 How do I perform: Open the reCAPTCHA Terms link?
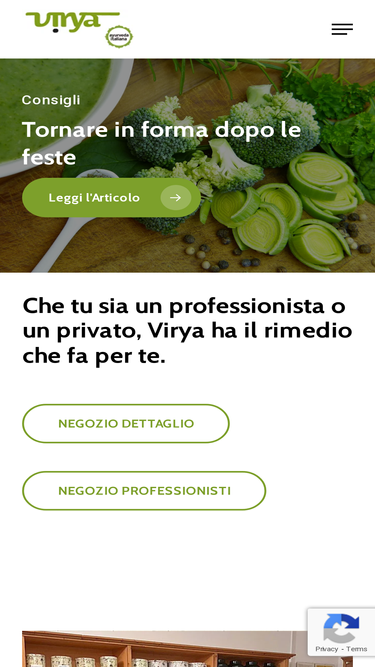[x=357, y=649]
